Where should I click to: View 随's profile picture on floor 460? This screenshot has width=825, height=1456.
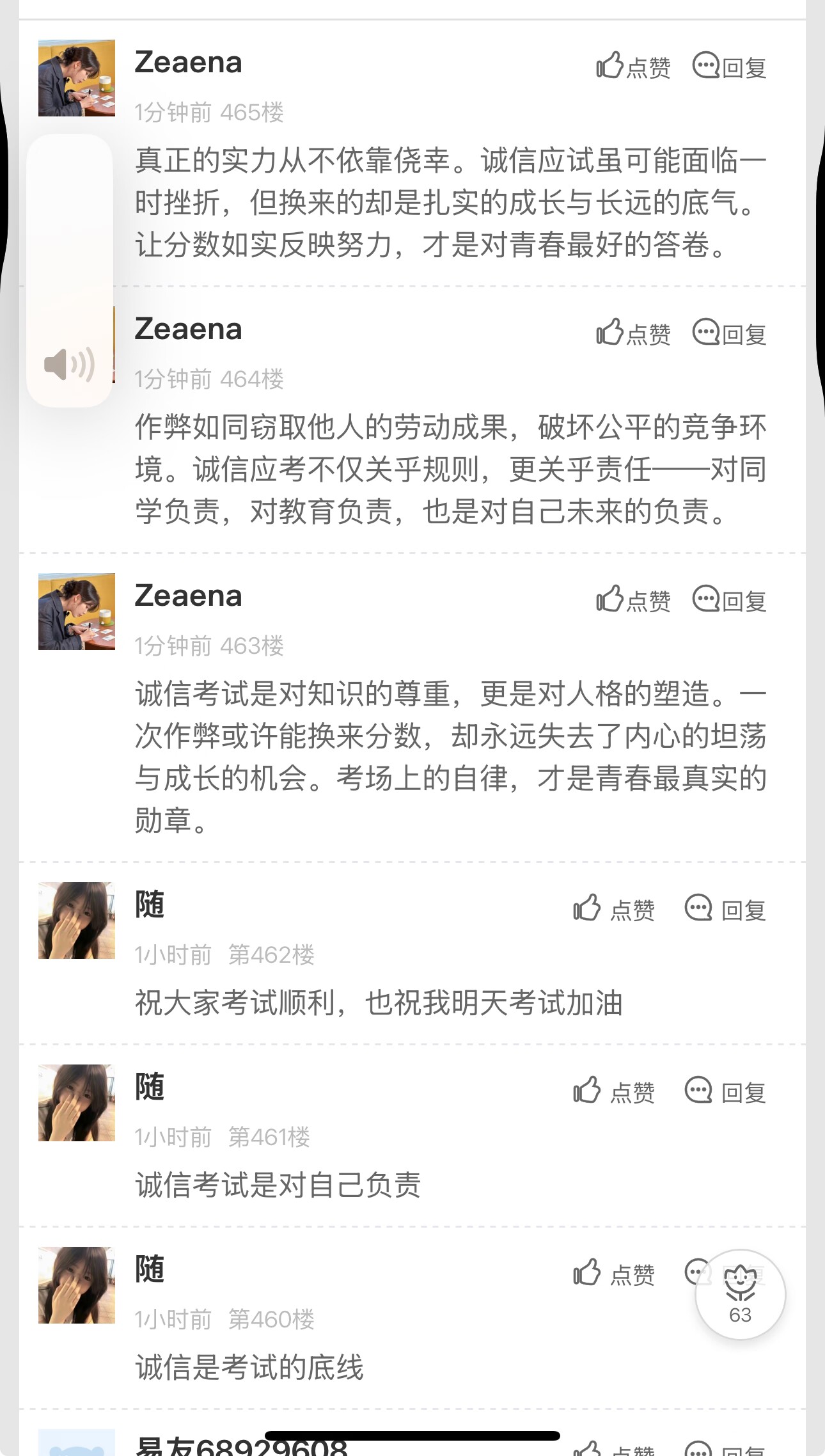coord(77,1285)
